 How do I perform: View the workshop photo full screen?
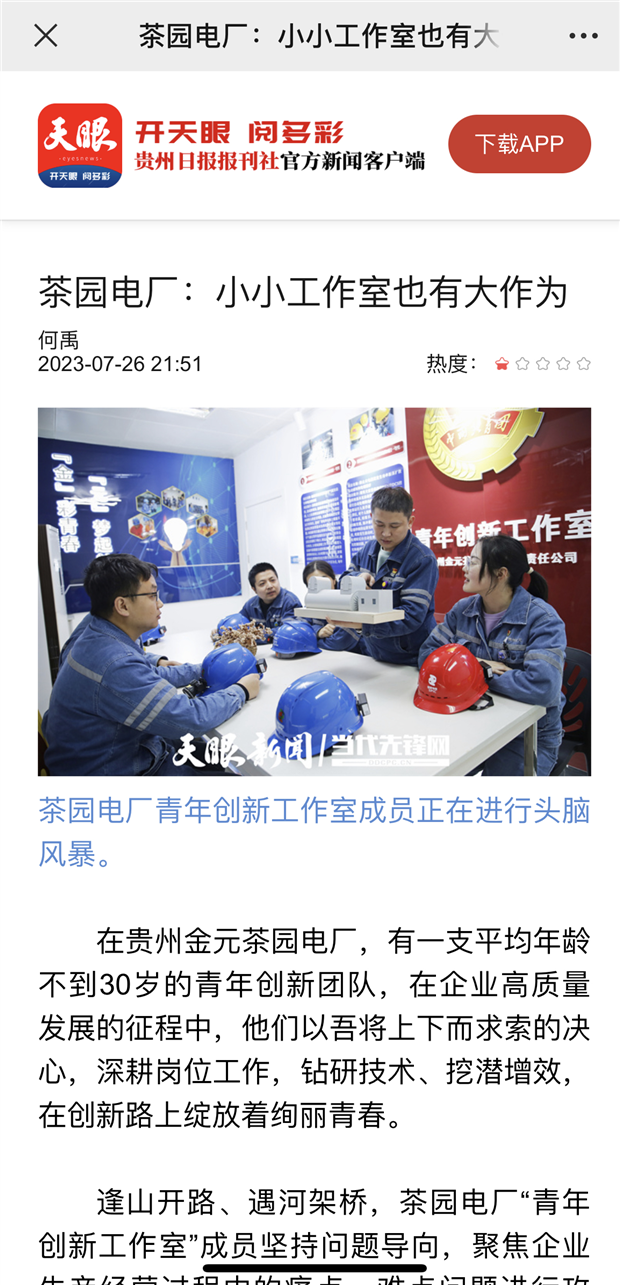point(314,591)
